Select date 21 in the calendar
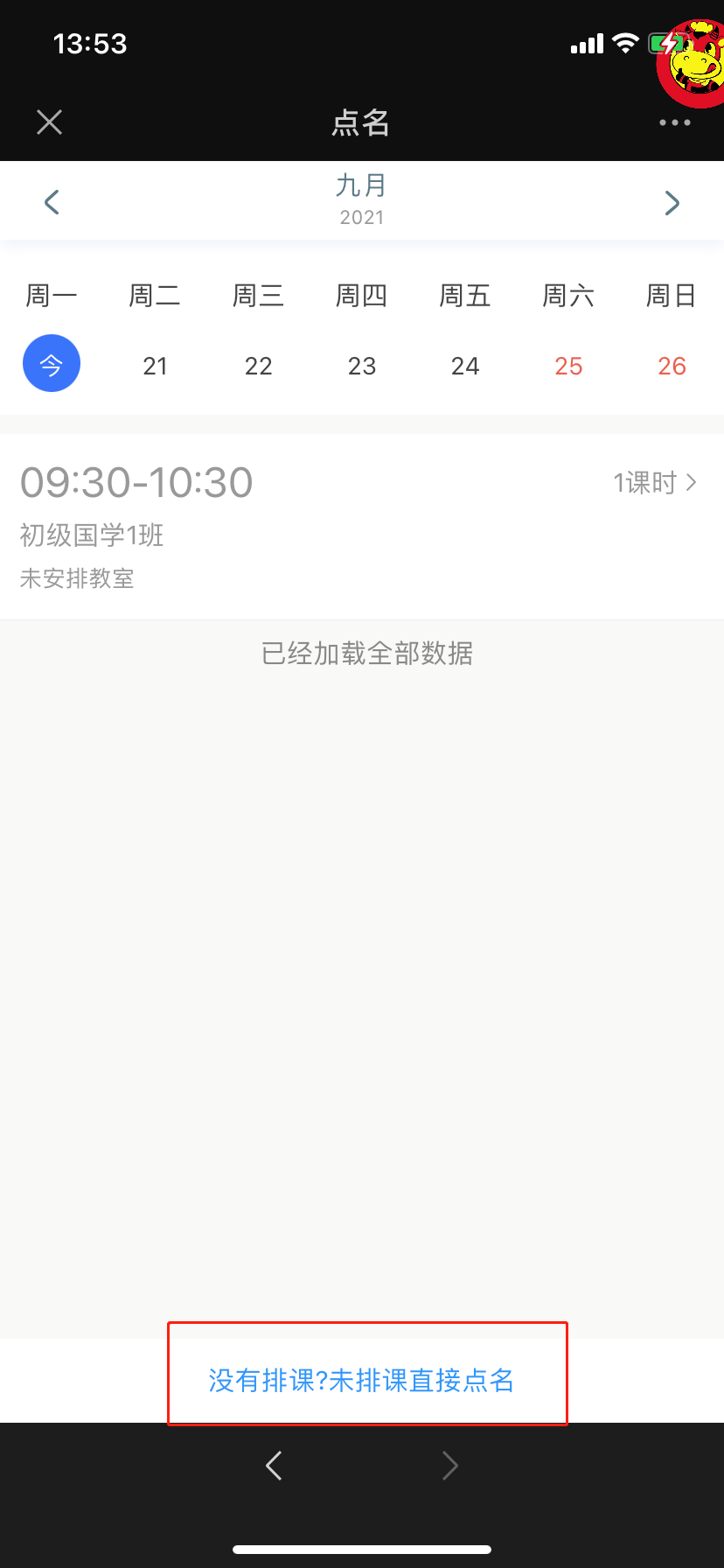The height and width of the screenshot is (1568, 724). coord(155,366)
